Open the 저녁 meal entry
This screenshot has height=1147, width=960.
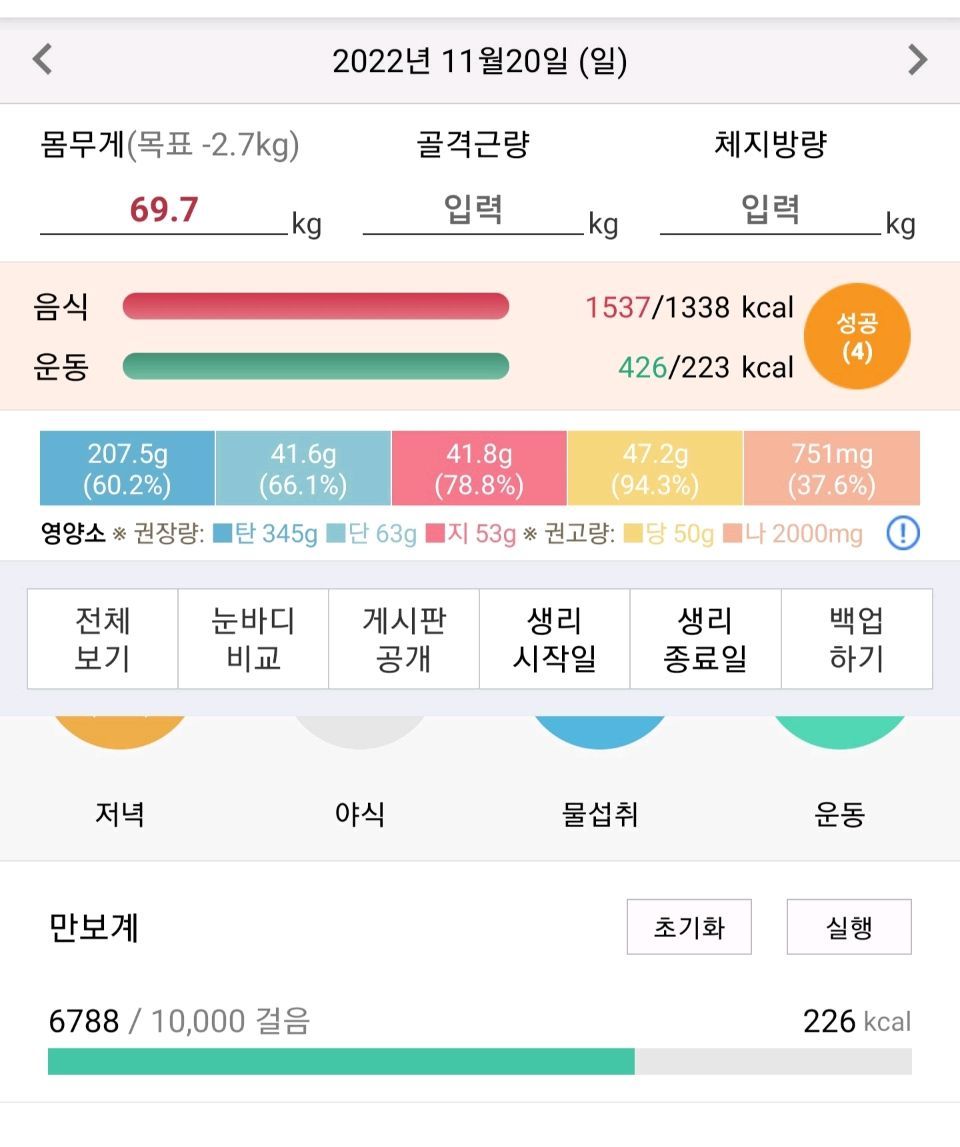click(x=120, y=760)
